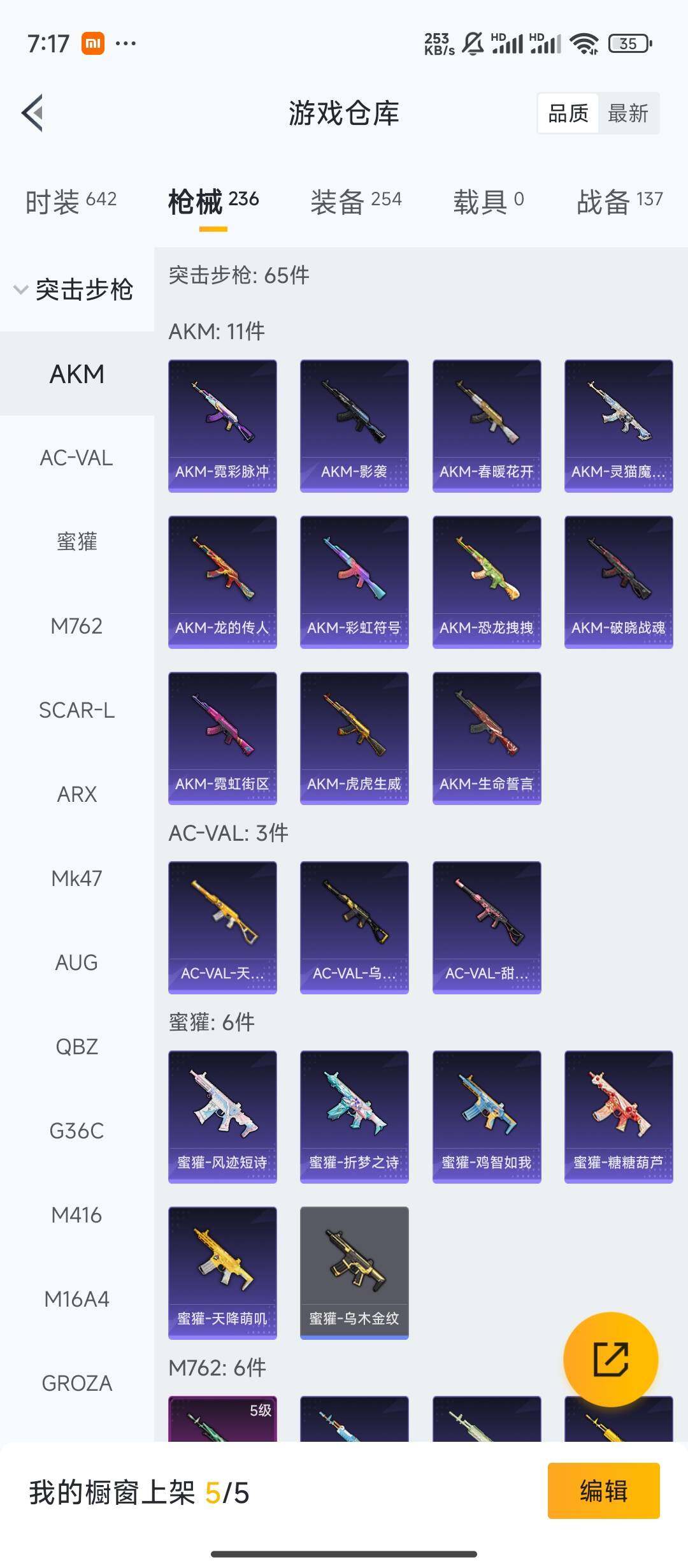This screenshot has width=688, height=1568.
Task: Open the 载具 tab
Action: (x=488, y=201)
